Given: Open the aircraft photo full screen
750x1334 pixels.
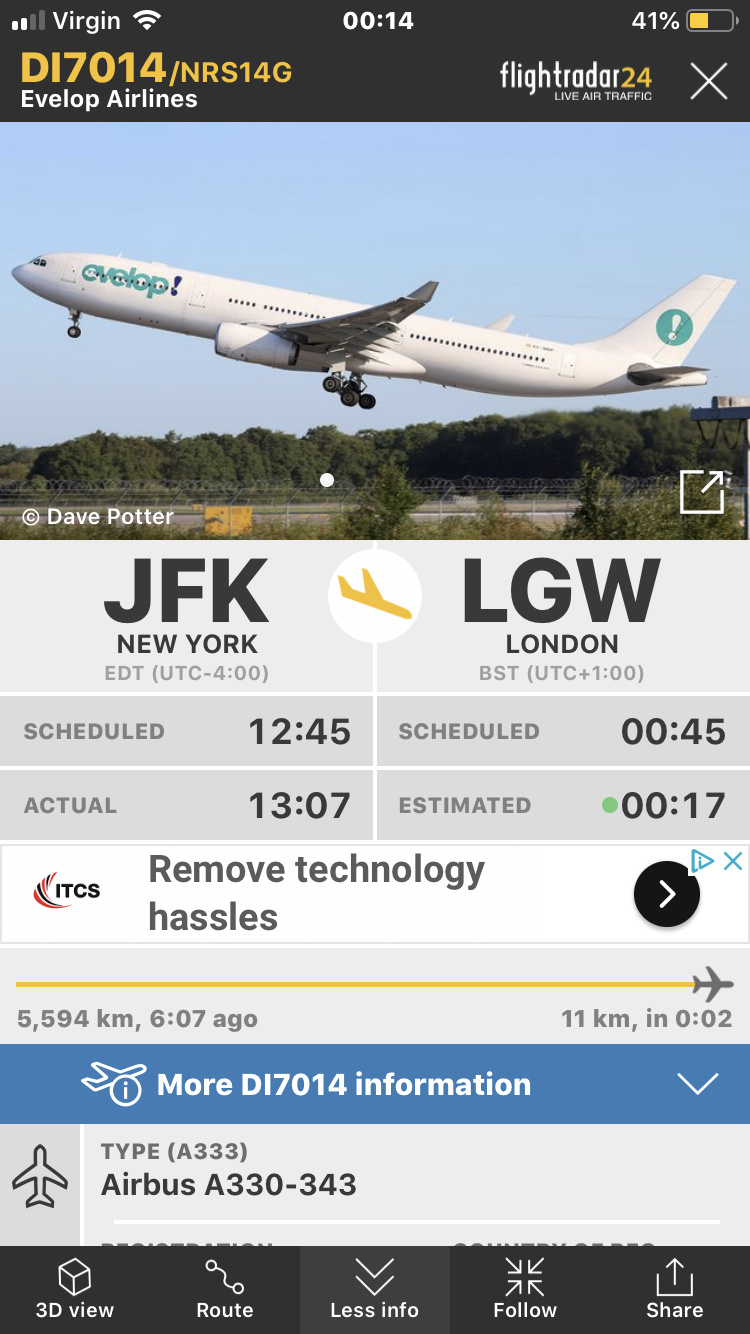Looking at the screenshot, I should coord(701,492).
